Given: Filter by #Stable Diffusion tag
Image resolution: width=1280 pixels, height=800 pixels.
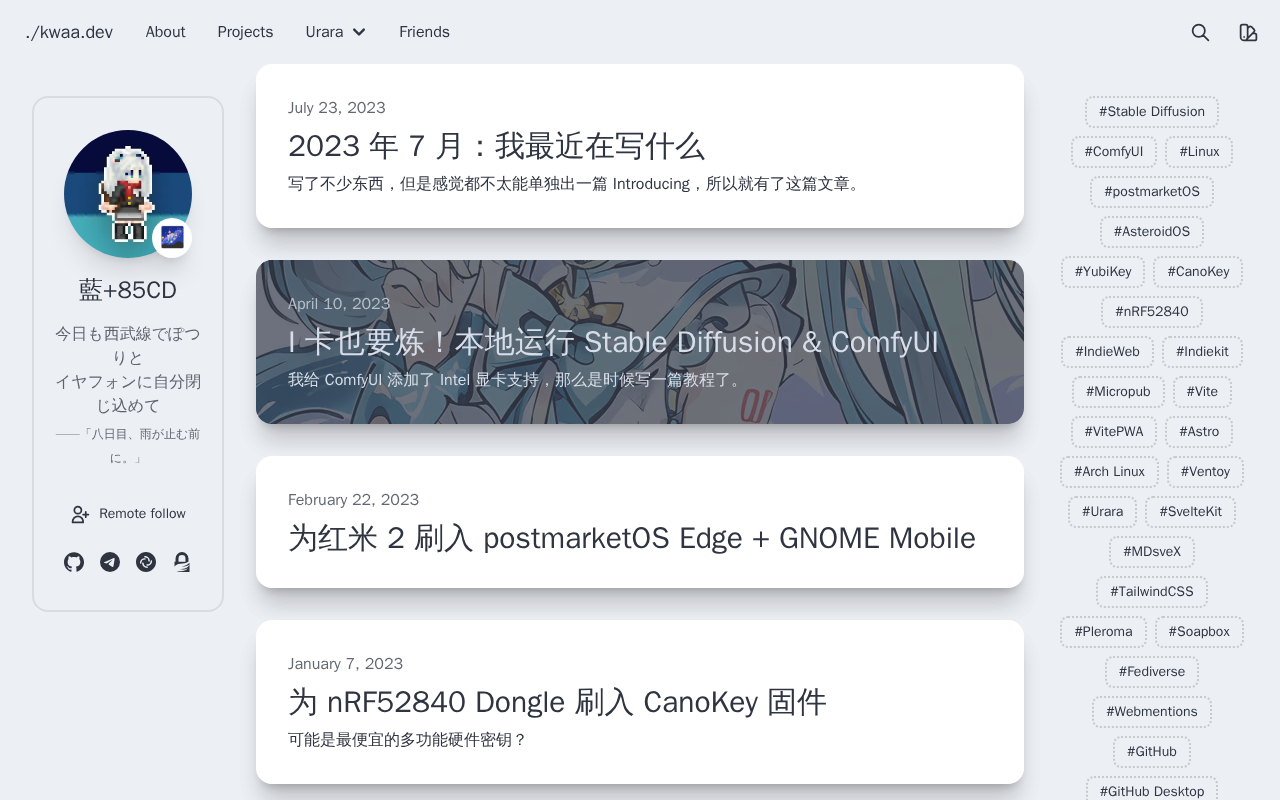Looking at the screenshot, I should pos(1151,112).
